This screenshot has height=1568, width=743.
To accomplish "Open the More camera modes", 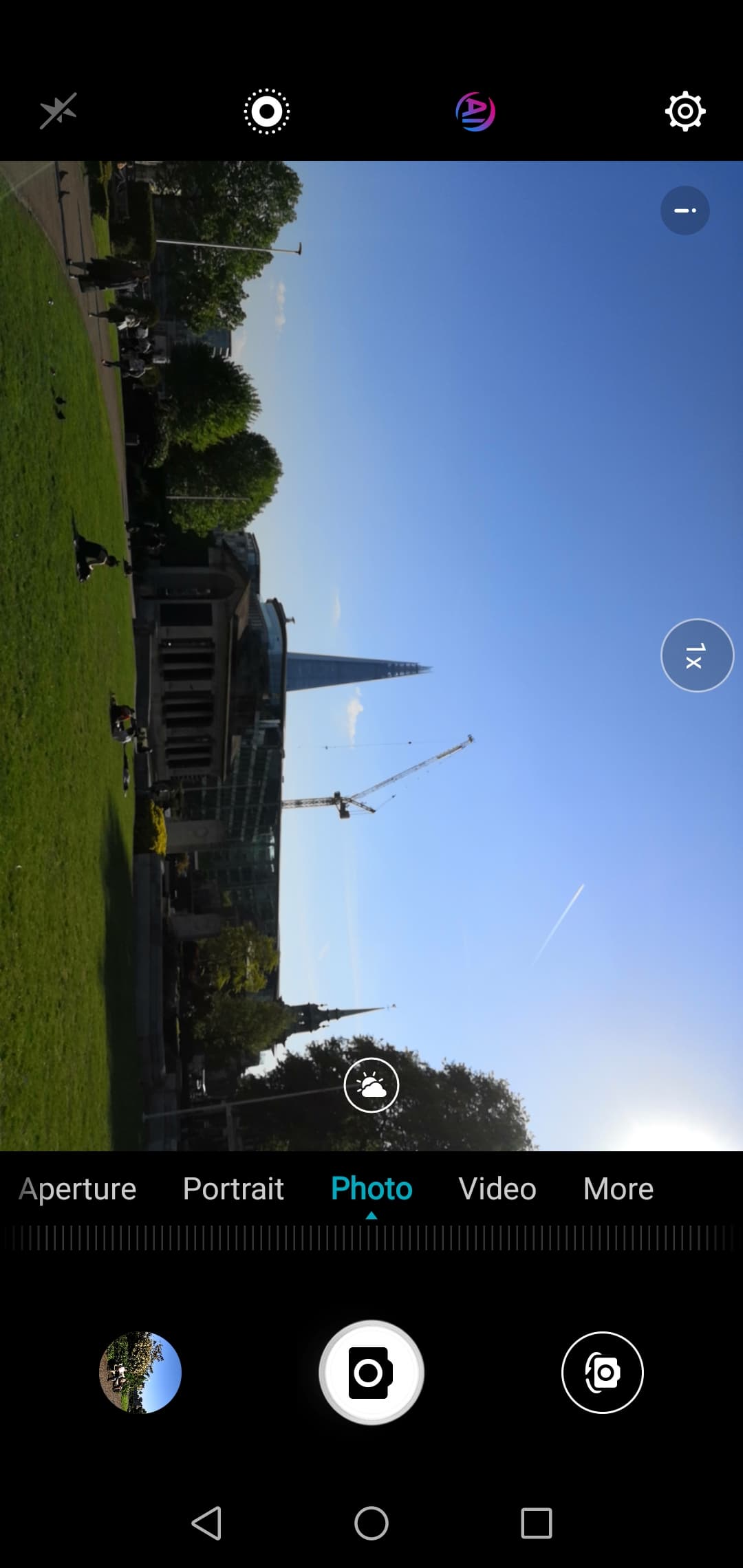I will (x=618, y=1189).
